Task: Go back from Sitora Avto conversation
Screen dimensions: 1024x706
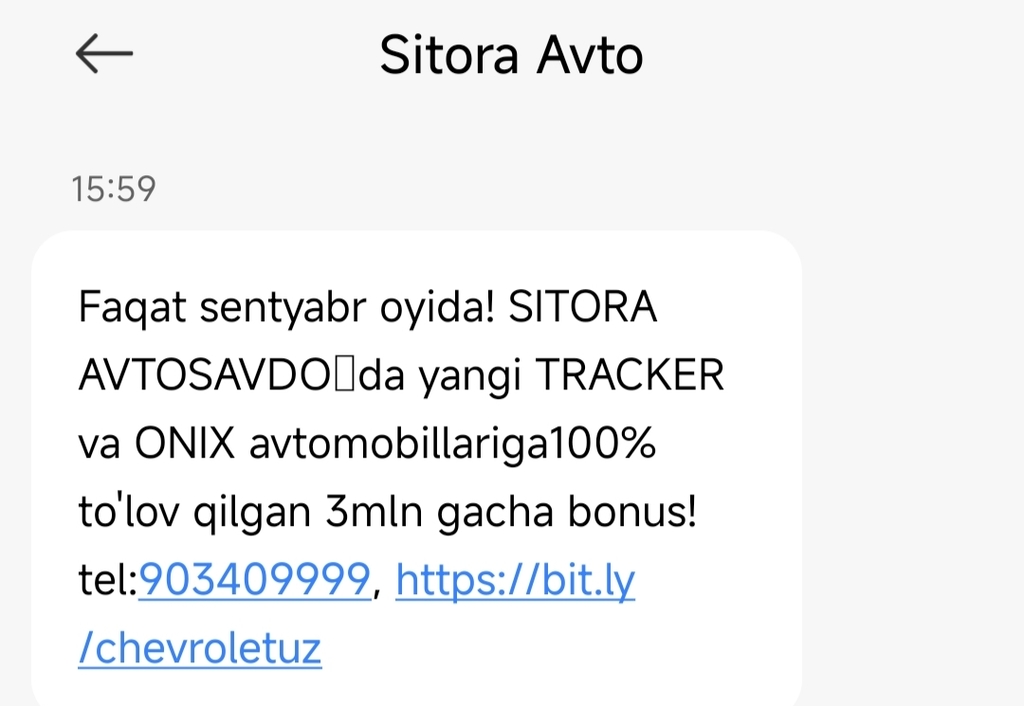Action: point(104,55)
